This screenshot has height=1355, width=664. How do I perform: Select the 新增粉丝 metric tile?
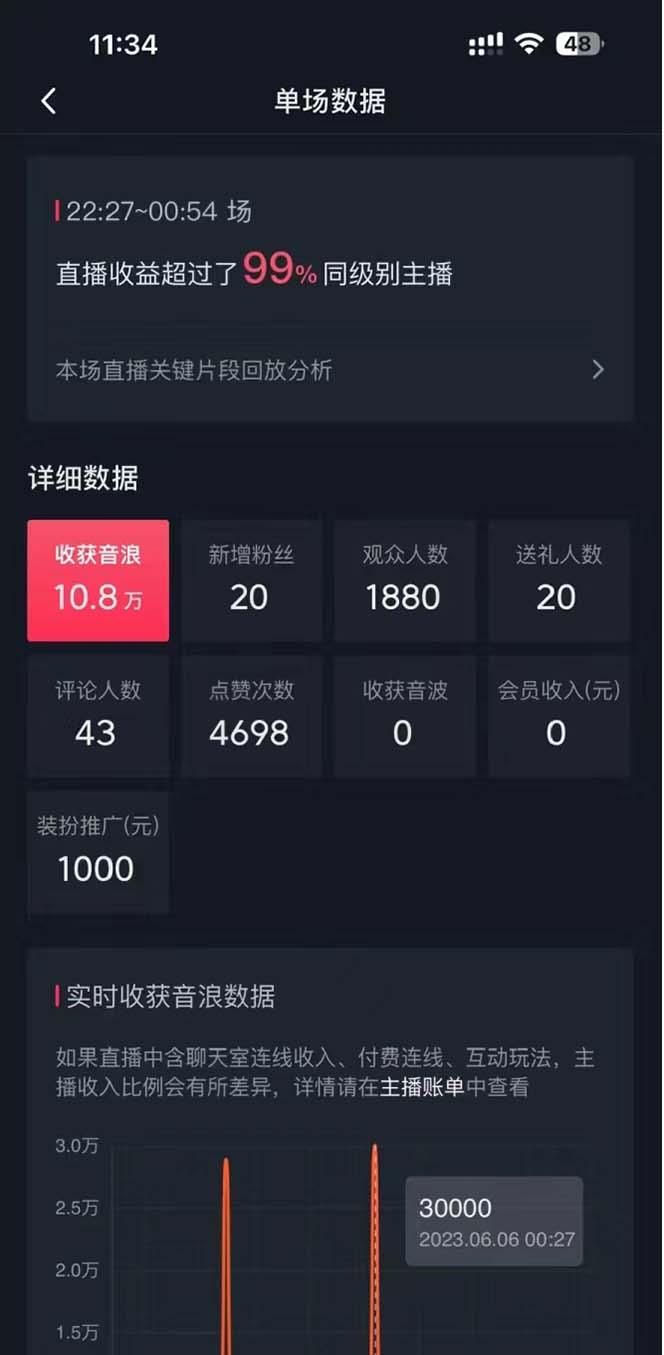[250, 580]
